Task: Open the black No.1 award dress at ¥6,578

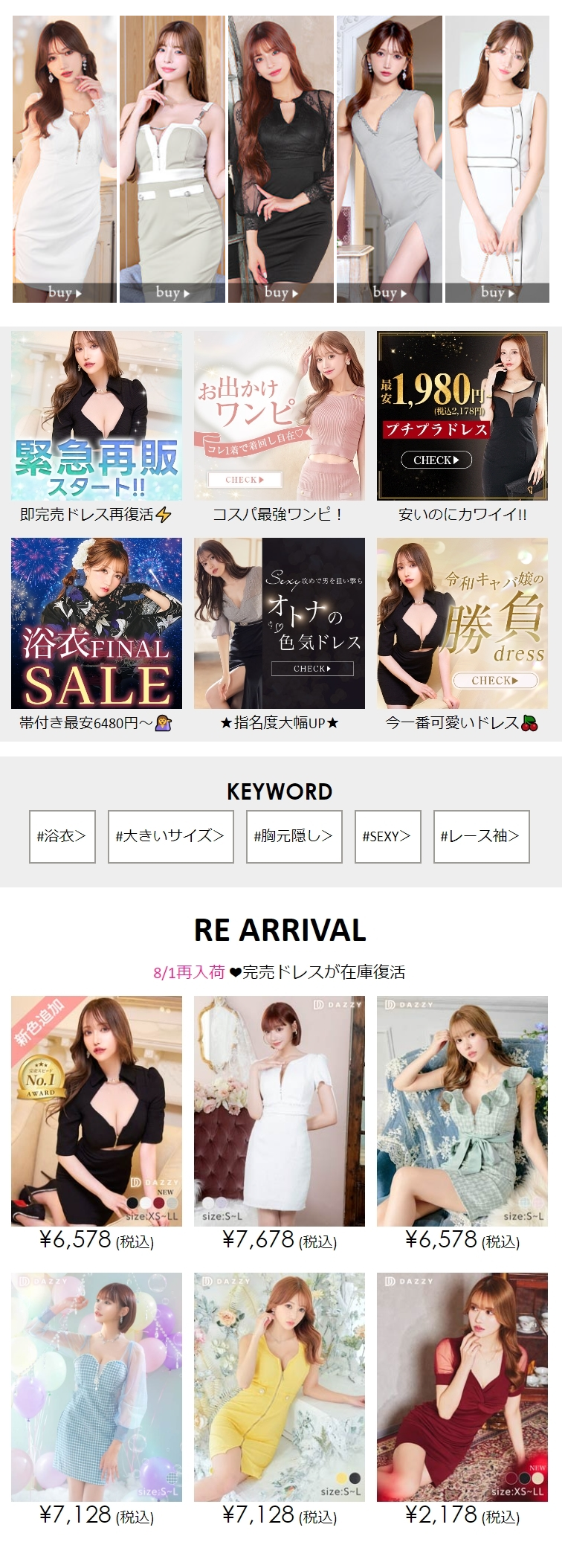Action: point(96,1111)
